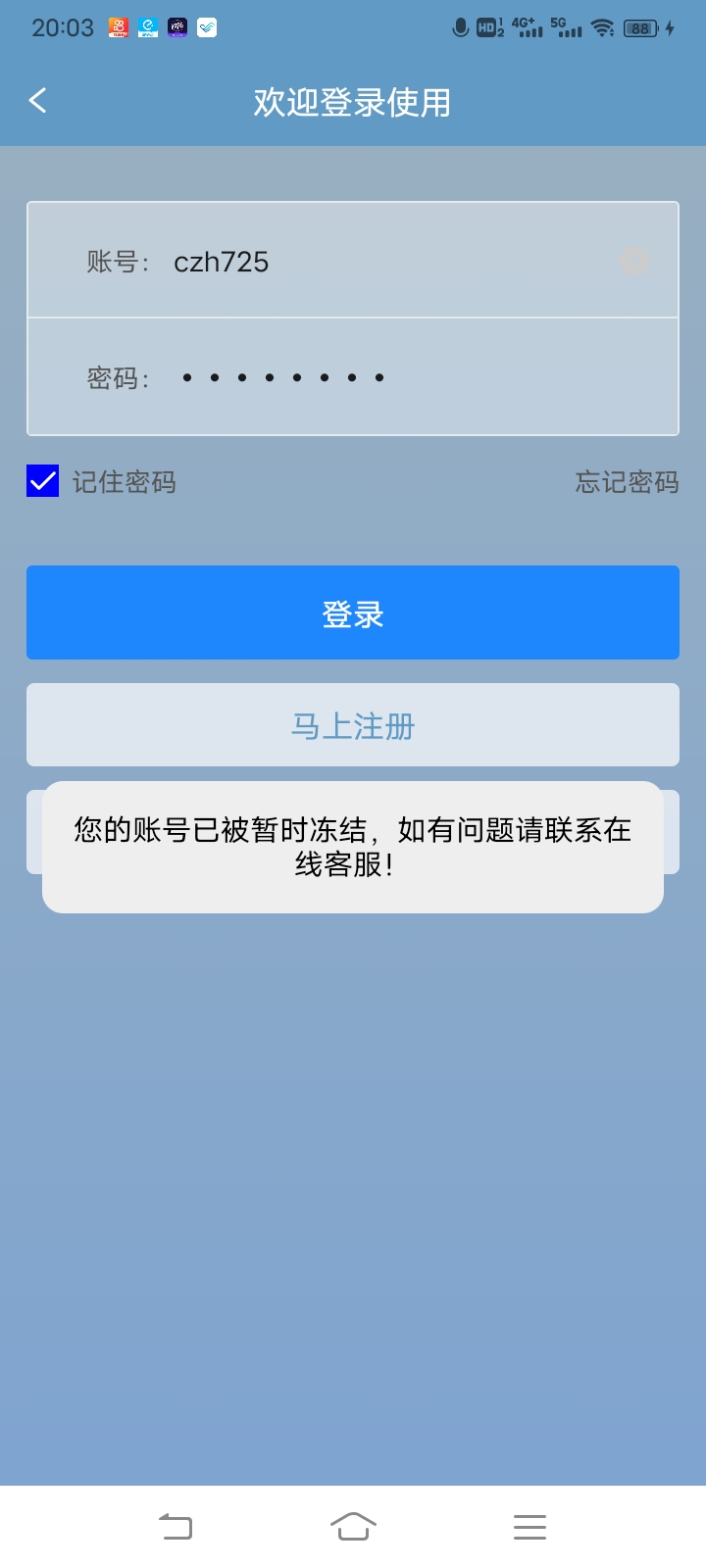Tap the blue 登录 button

coord(353,612)
